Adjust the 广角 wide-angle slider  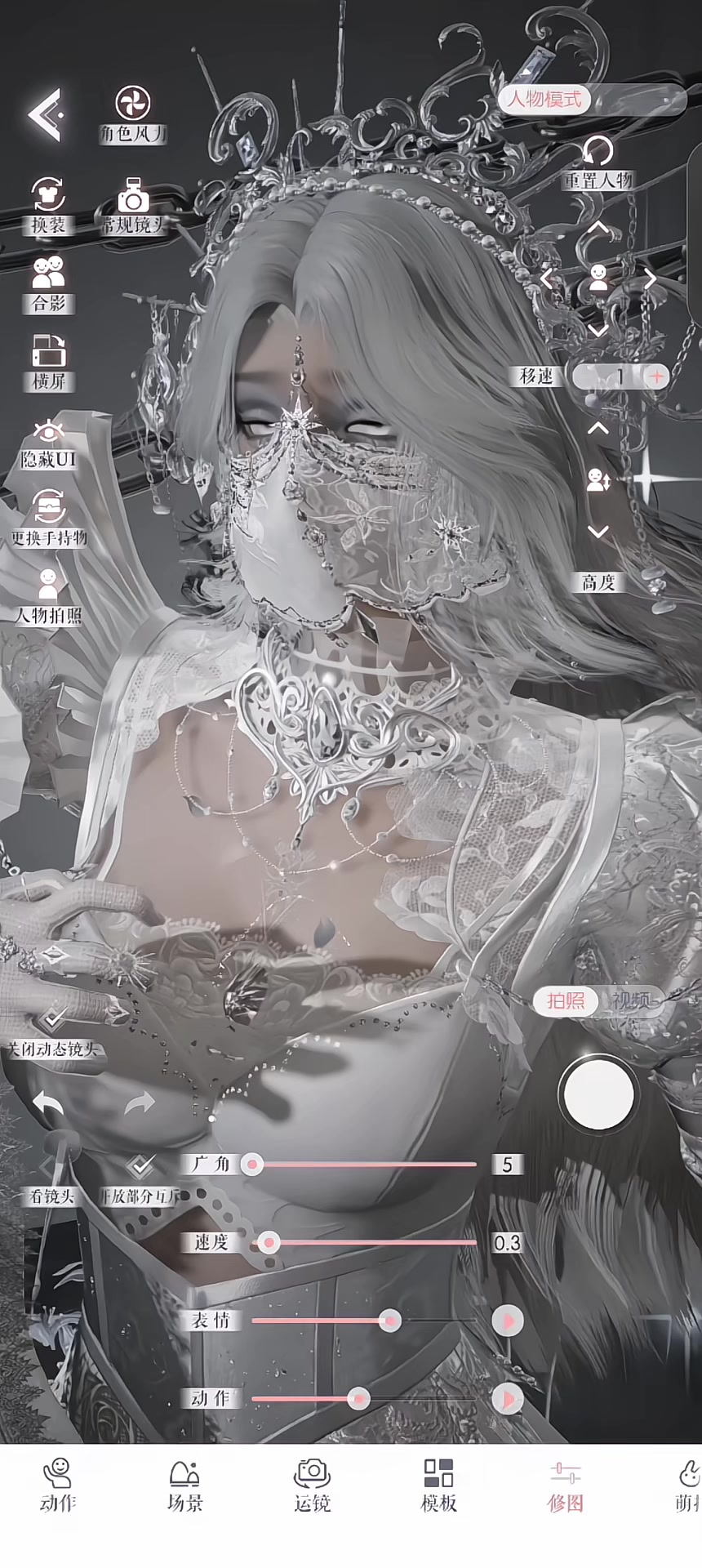[x=363, y=1164]
